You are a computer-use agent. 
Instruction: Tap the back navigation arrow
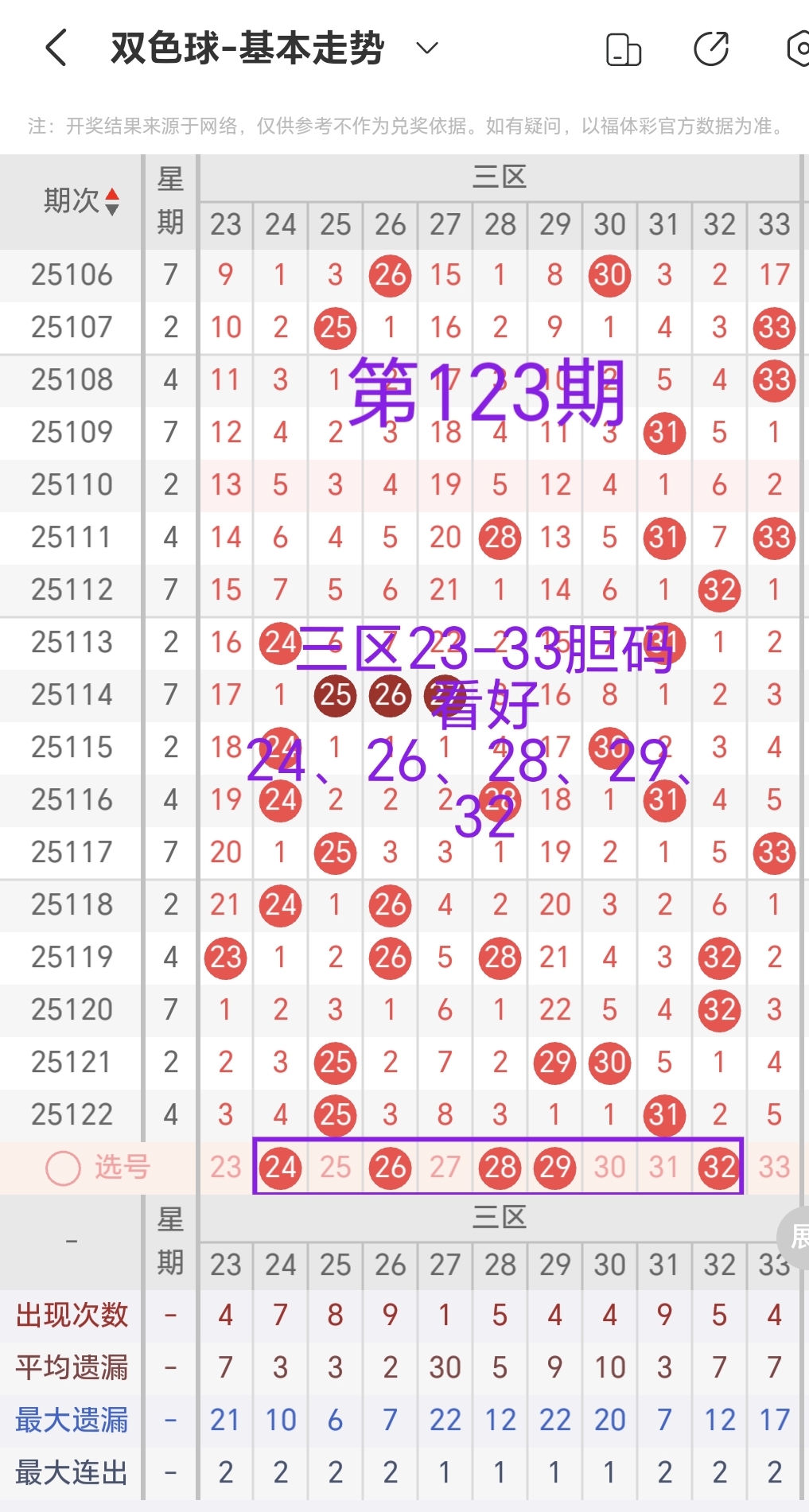pyautogui.click(x=54, y=48)
